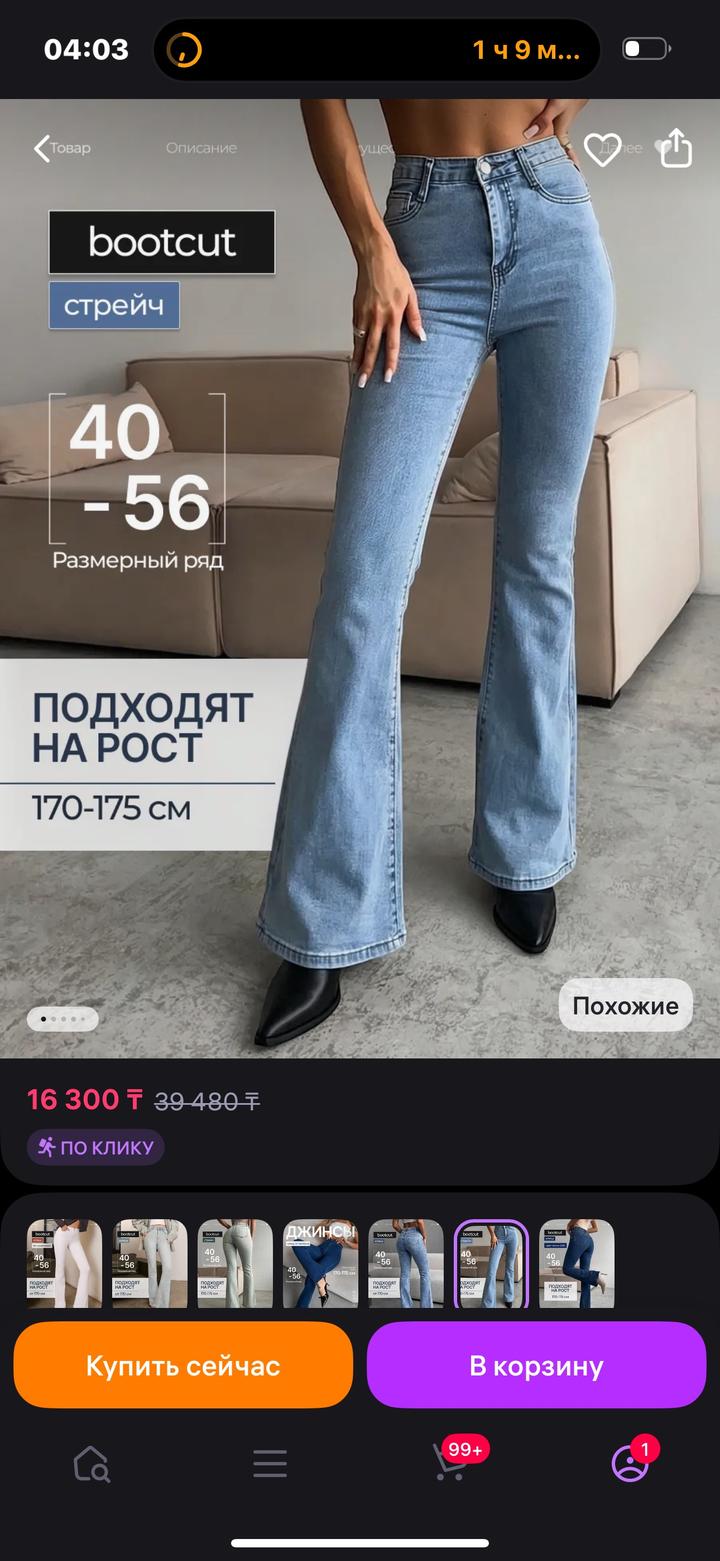Share this product
The width and height of the screenshot is (720, 1561).
676,148
